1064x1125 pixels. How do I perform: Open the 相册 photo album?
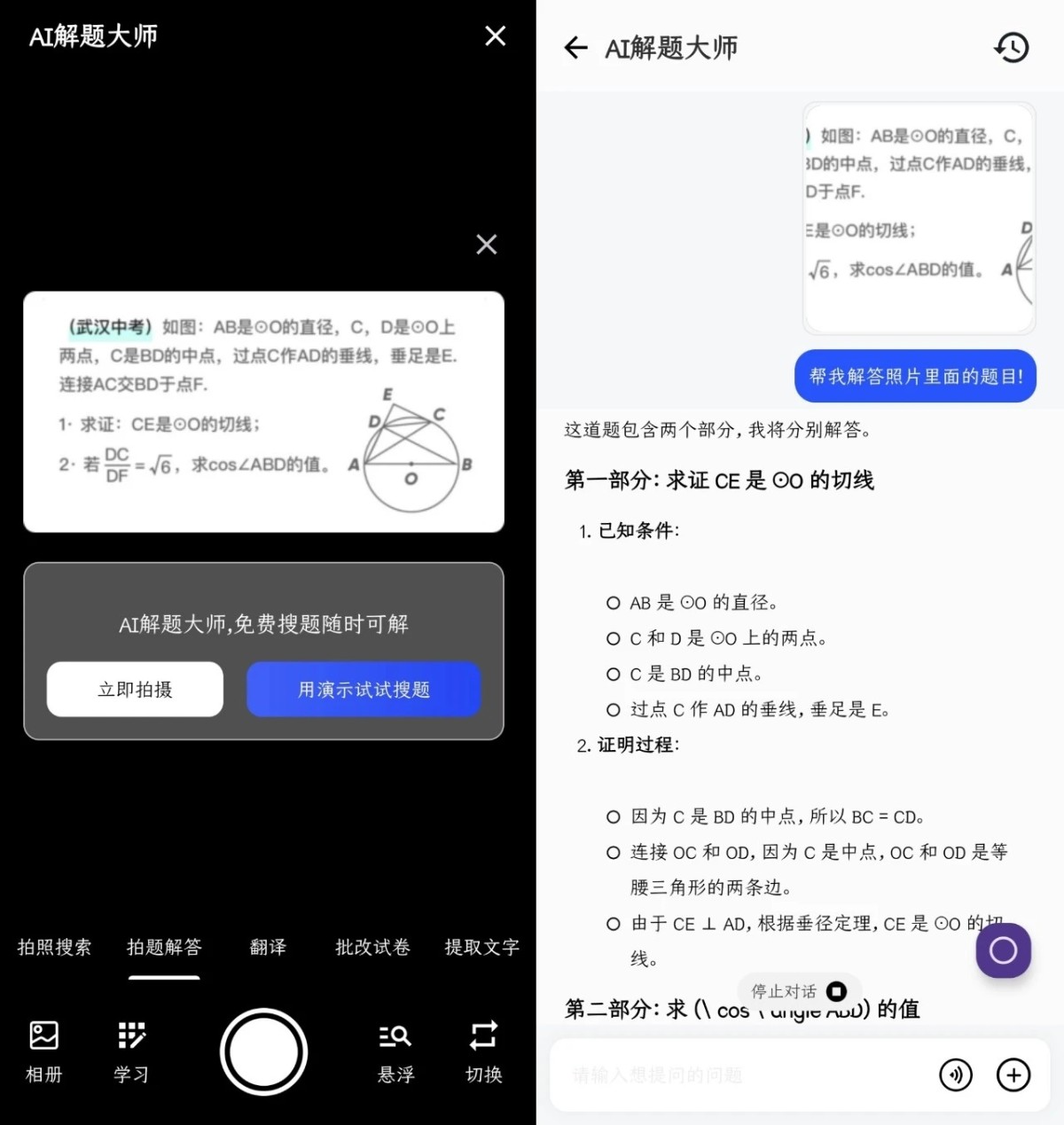(44, 1051)
